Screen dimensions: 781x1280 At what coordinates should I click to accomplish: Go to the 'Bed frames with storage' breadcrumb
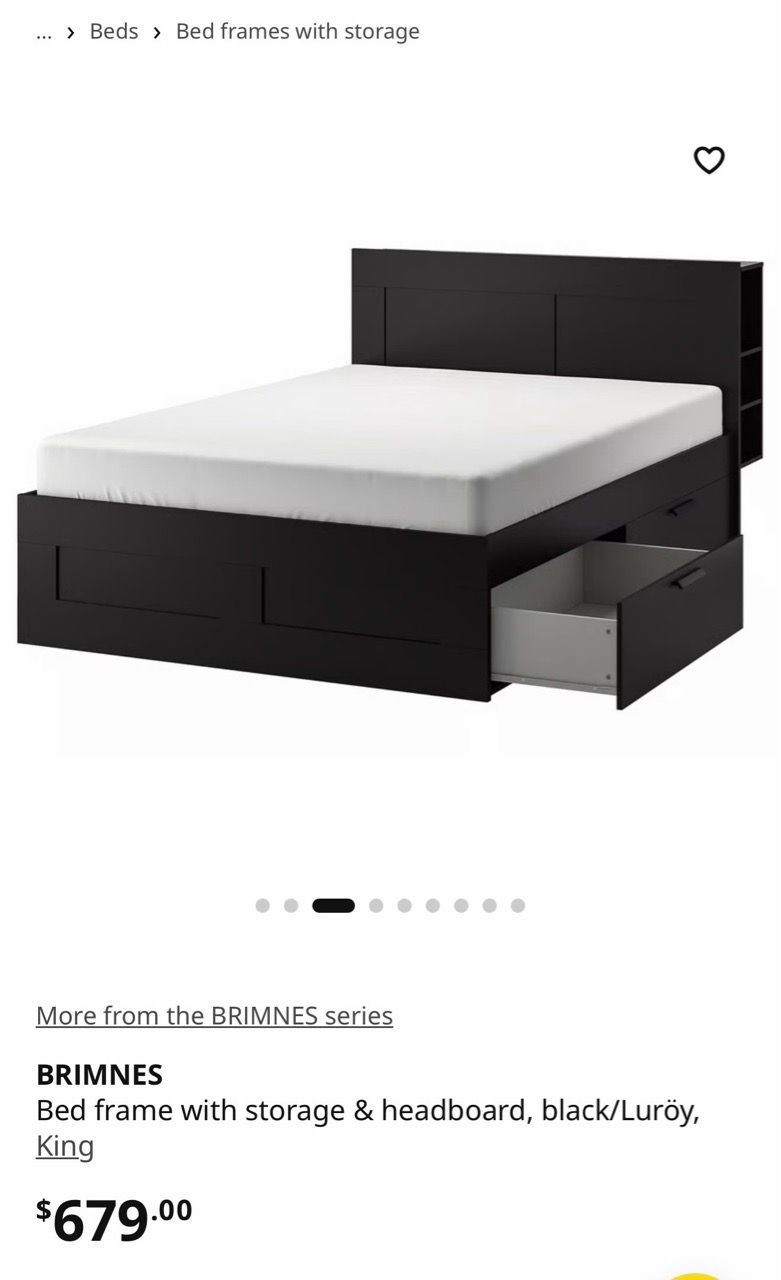pos(298,31)
